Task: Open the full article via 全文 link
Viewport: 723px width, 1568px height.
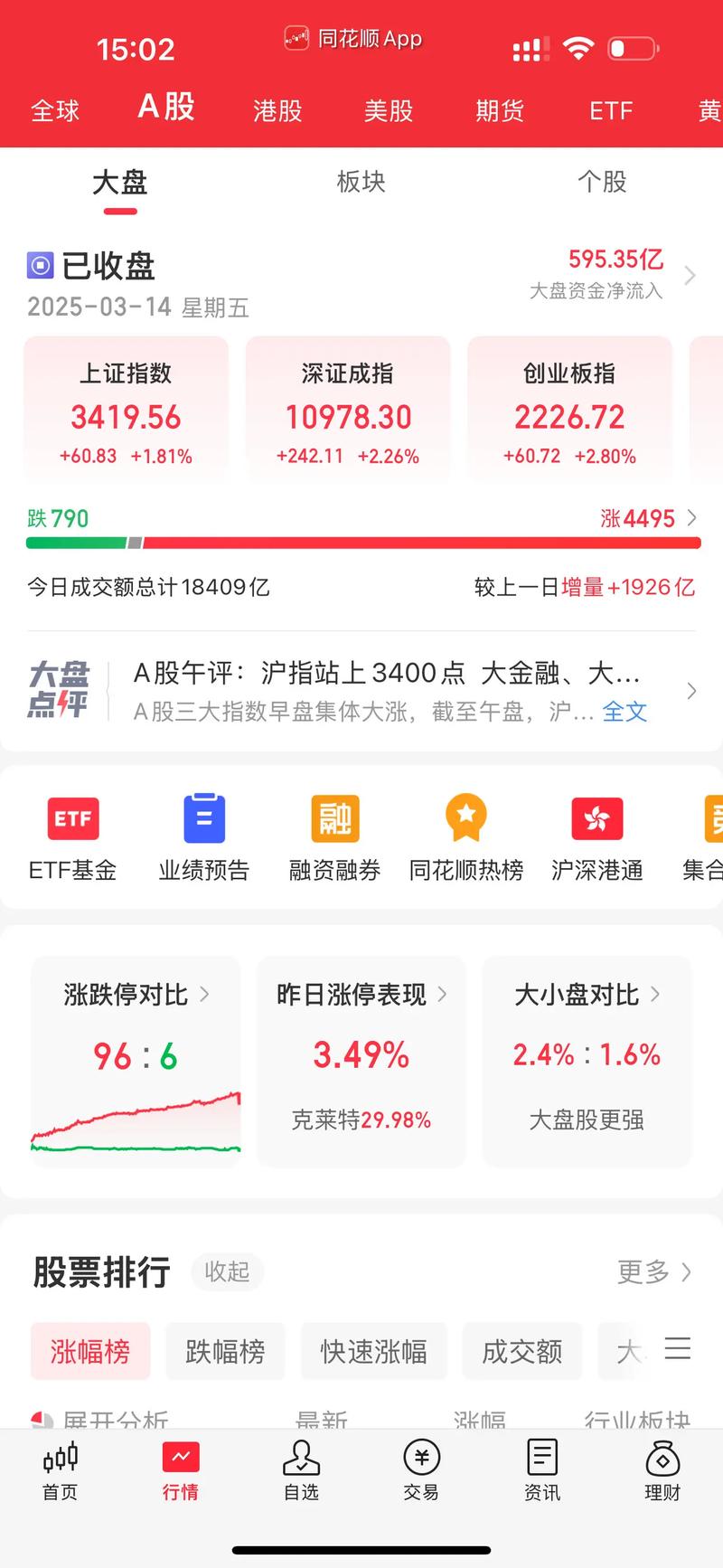Action: click(624, 712)
